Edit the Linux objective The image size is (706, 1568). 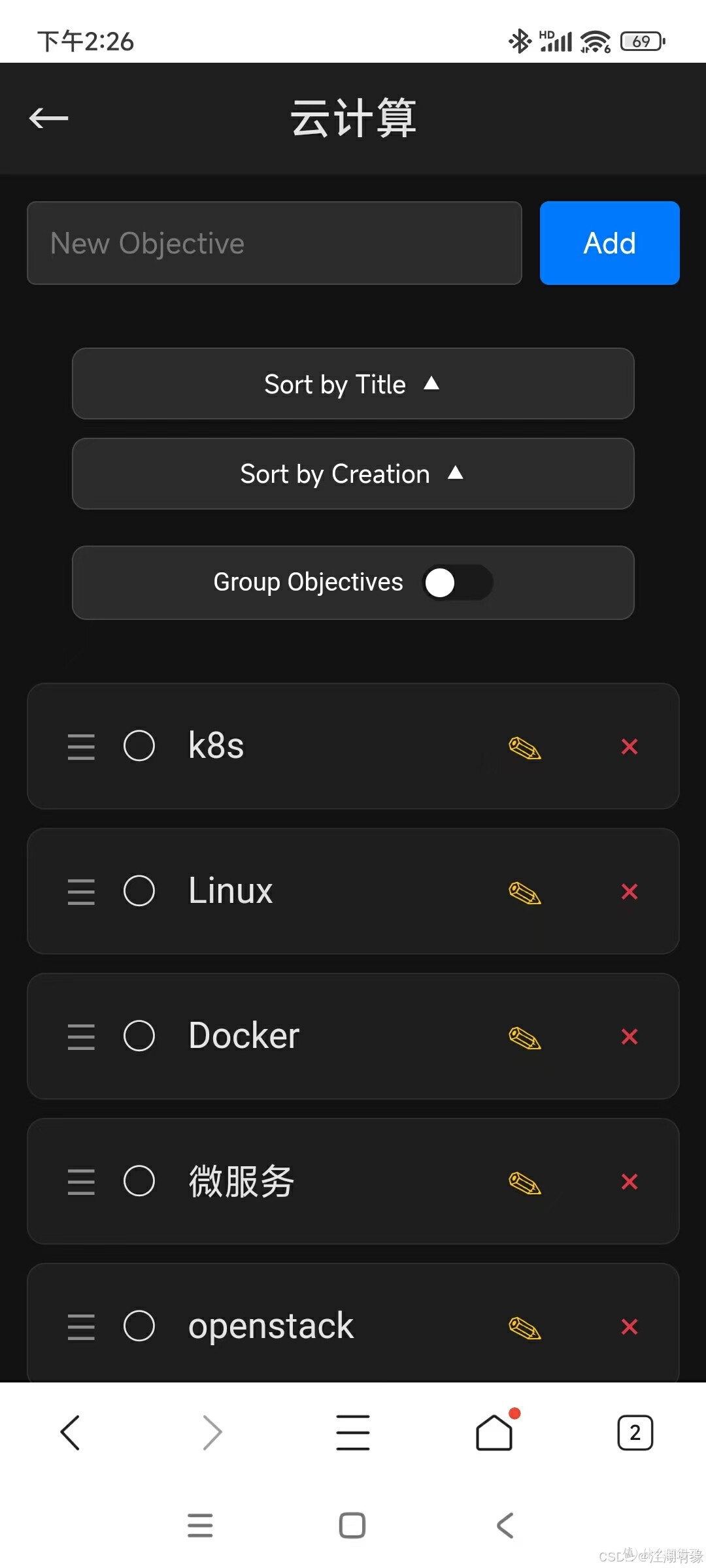(525, 892)
